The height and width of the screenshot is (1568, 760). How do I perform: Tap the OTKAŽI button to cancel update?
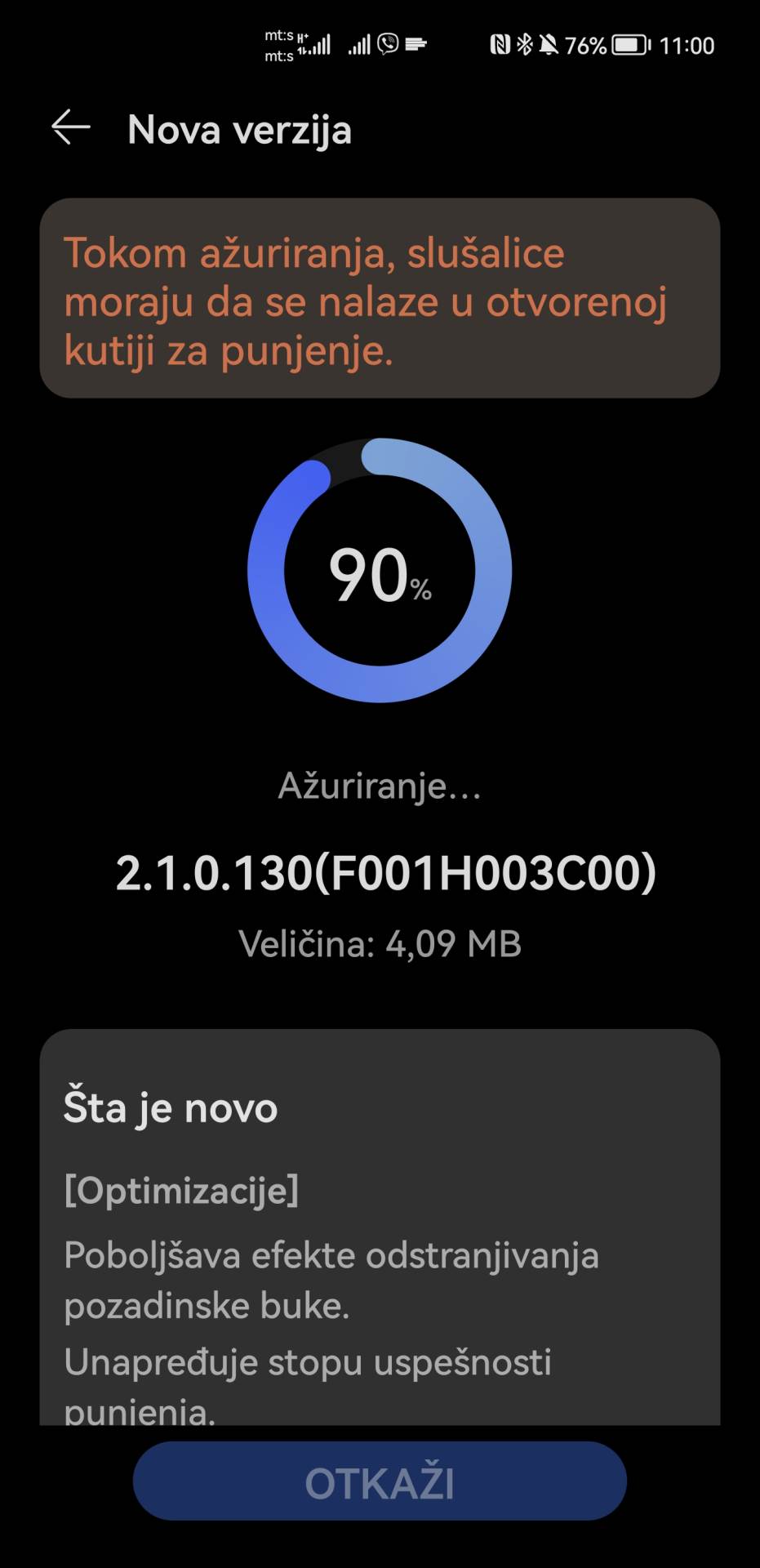(380, 1481)
